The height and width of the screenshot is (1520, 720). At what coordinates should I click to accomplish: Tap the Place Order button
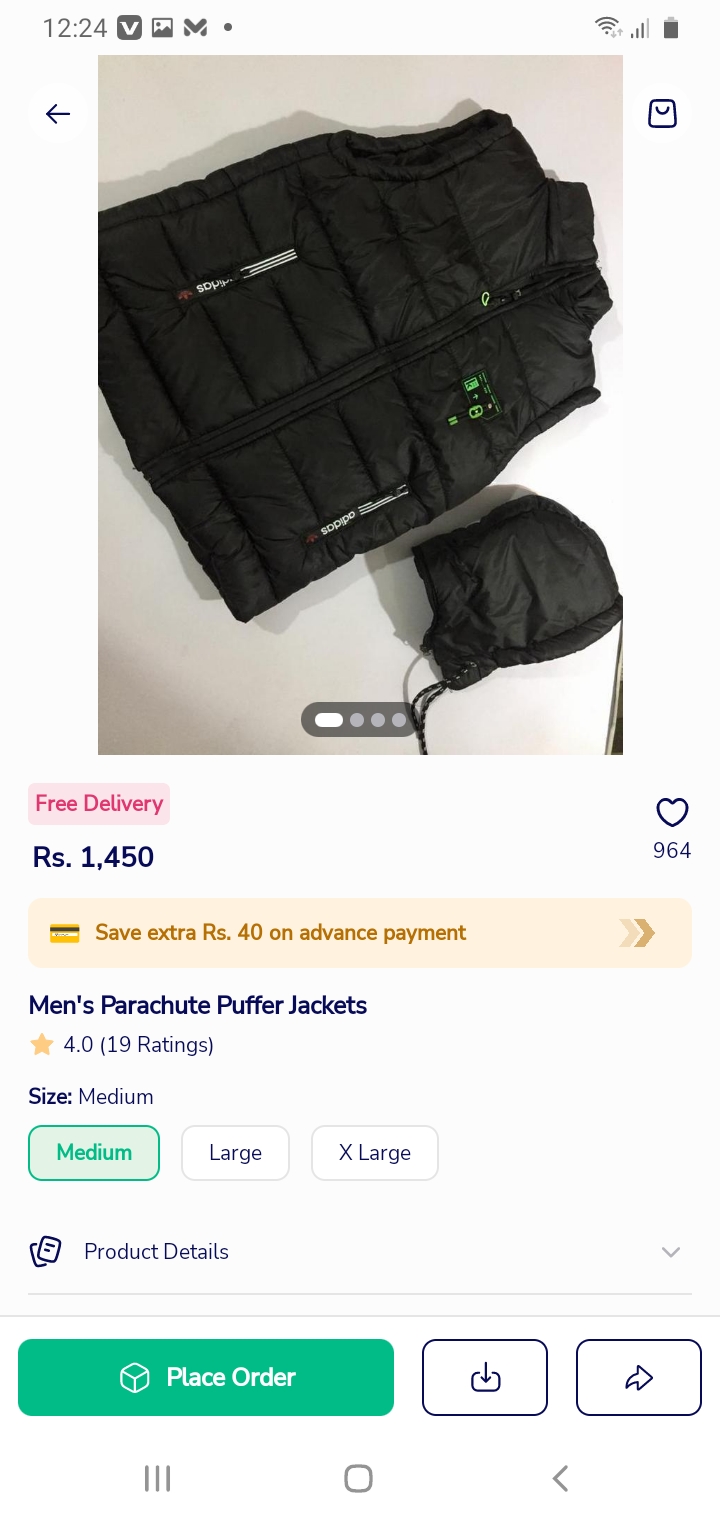206,1378
